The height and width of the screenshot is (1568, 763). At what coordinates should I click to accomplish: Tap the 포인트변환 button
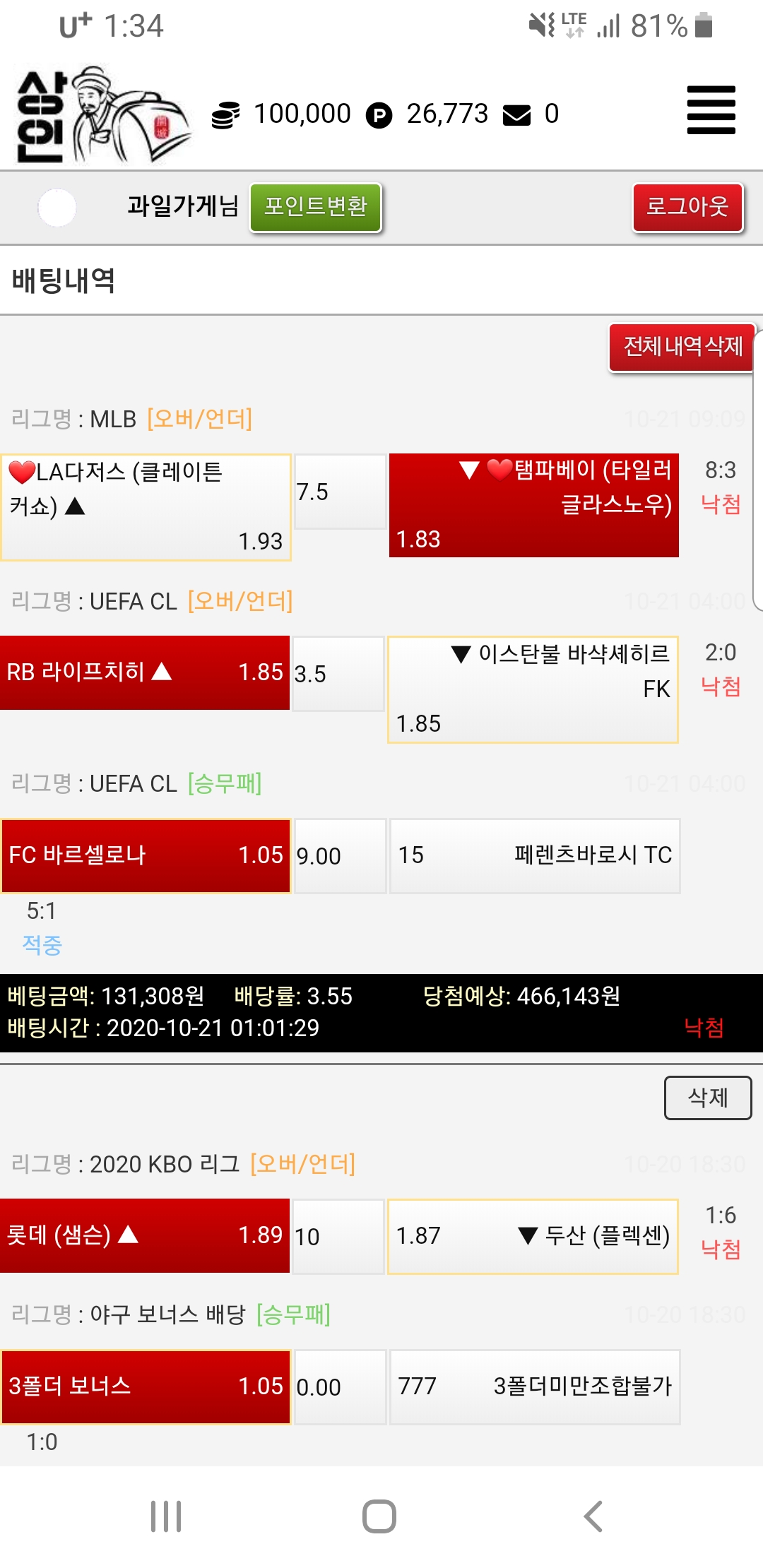coord(316,207)
